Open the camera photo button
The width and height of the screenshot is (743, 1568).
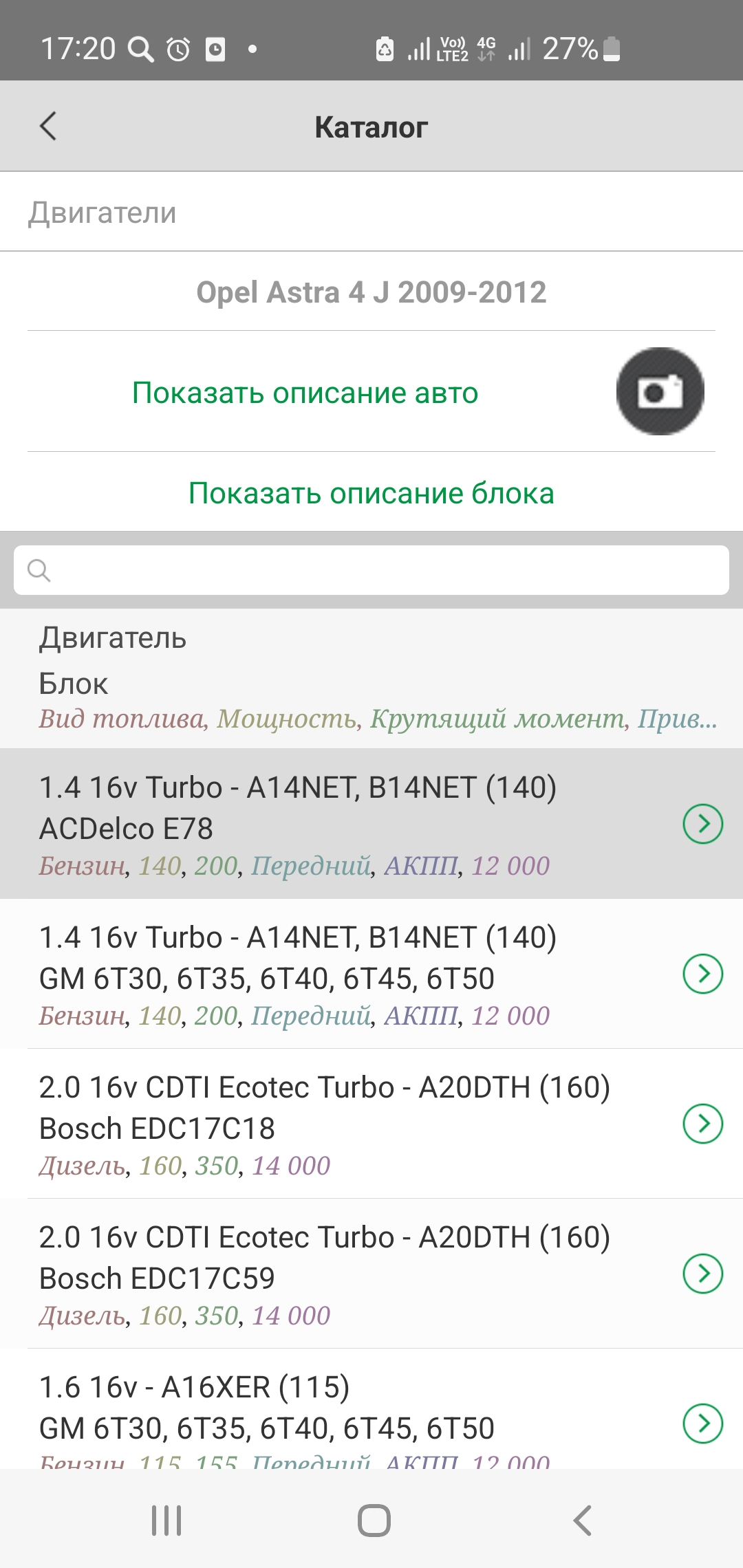[x=660, y=391]
